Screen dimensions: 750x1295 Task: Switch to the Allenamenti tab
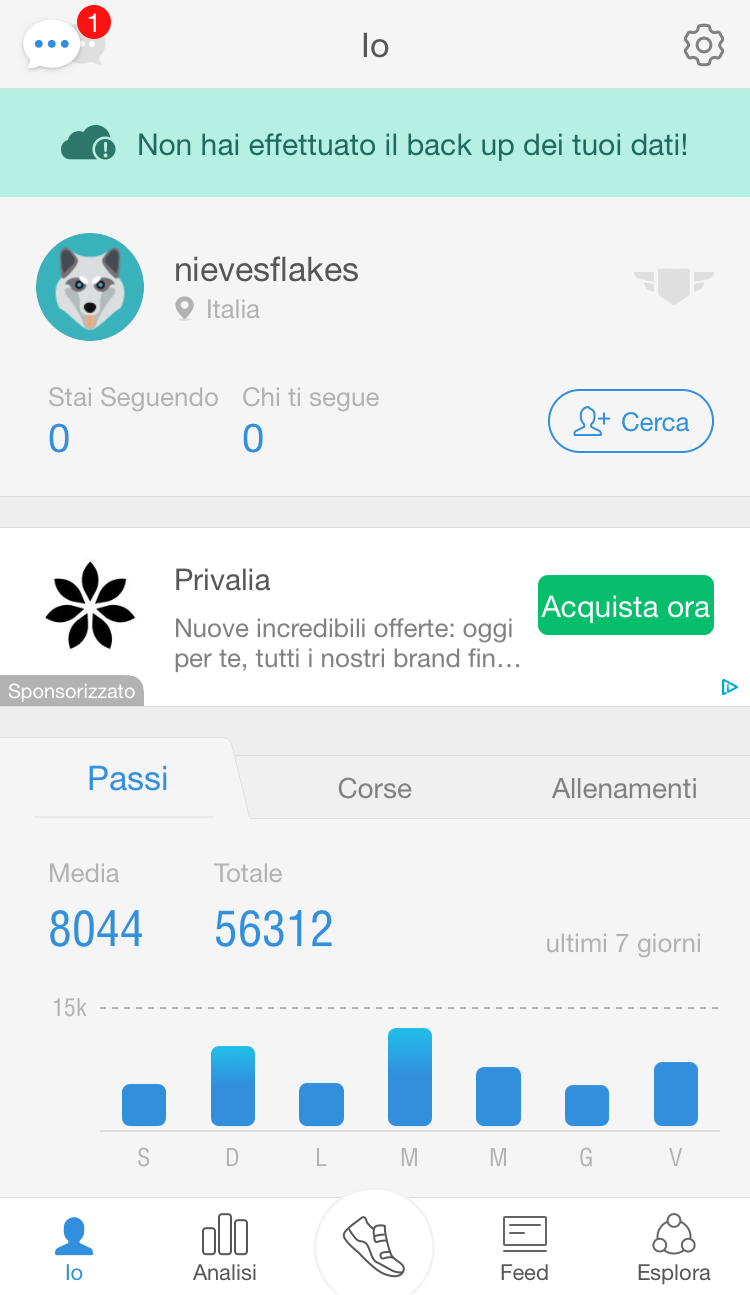pyautogui.click(x=624, y=788)
